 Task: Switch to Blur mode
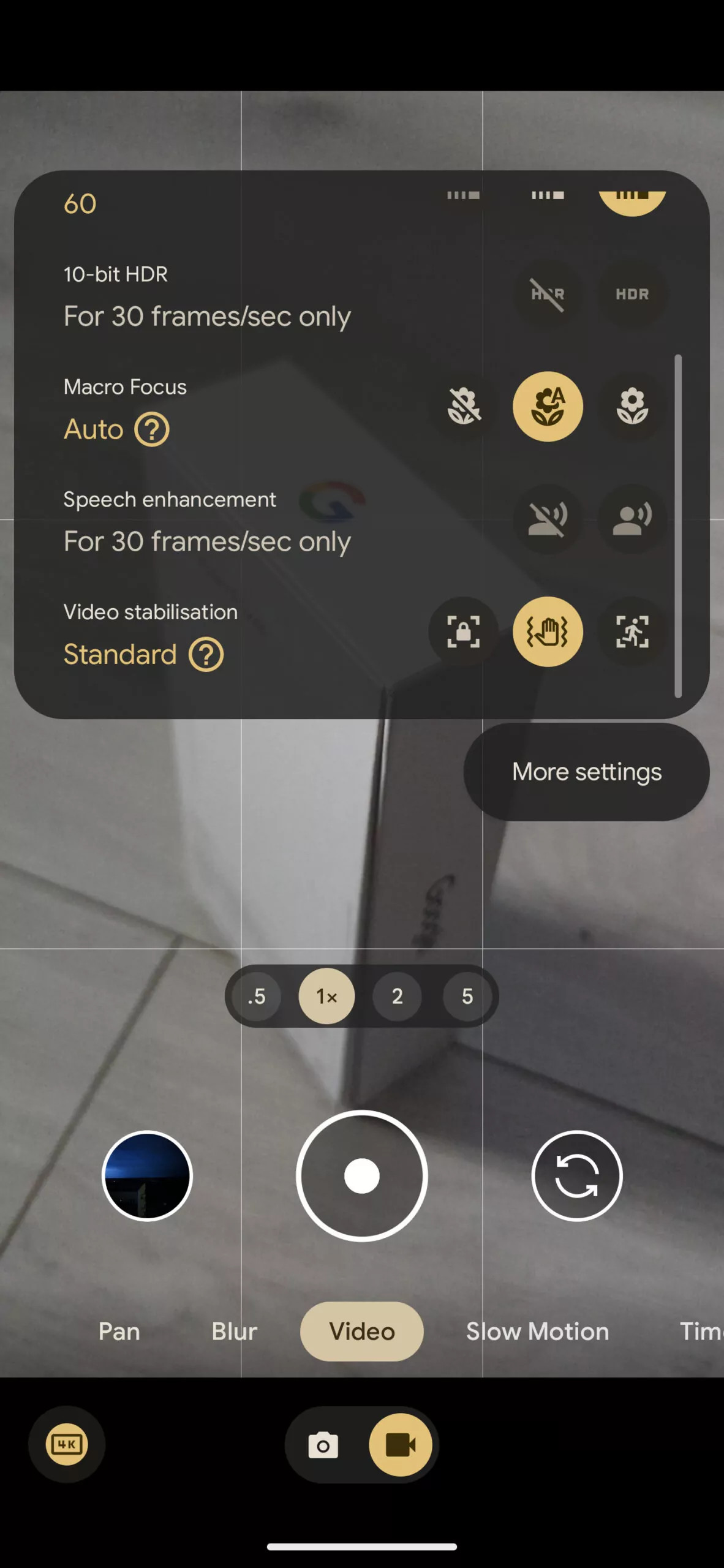point(235,1332)
